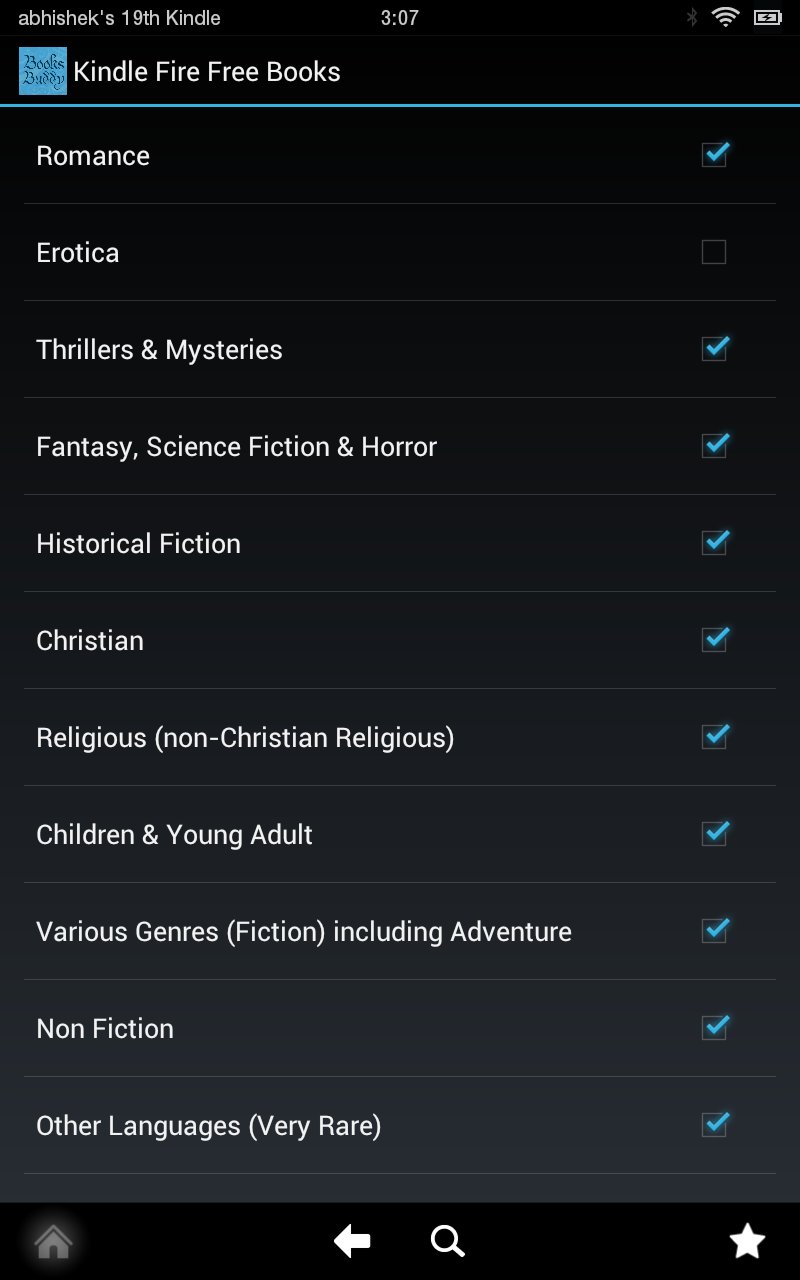The height and width of the screenshot is (1280, 800).
Task: Uncheck Children & Young Adult
Action: point(714,834)
